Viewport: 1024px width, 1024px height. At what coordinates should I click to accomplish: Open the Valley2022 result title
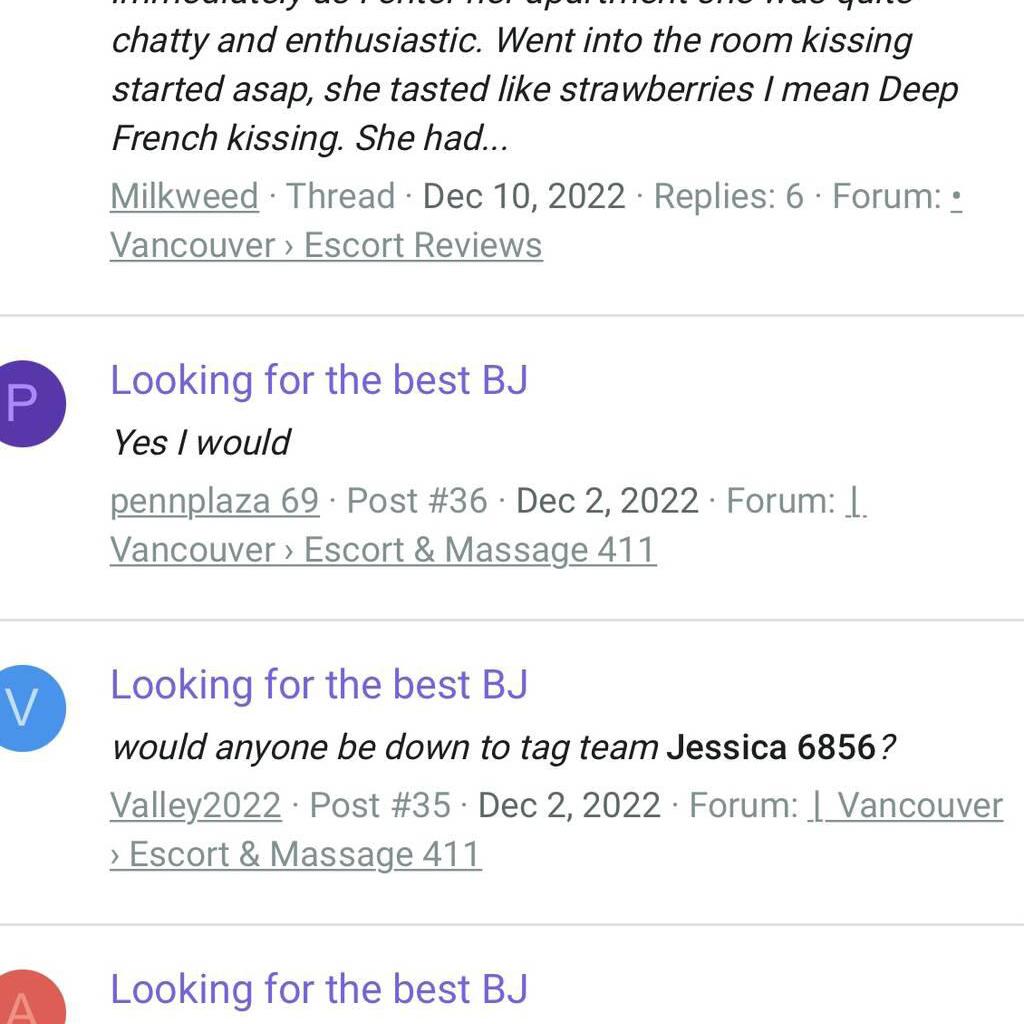tap(318, 685)
